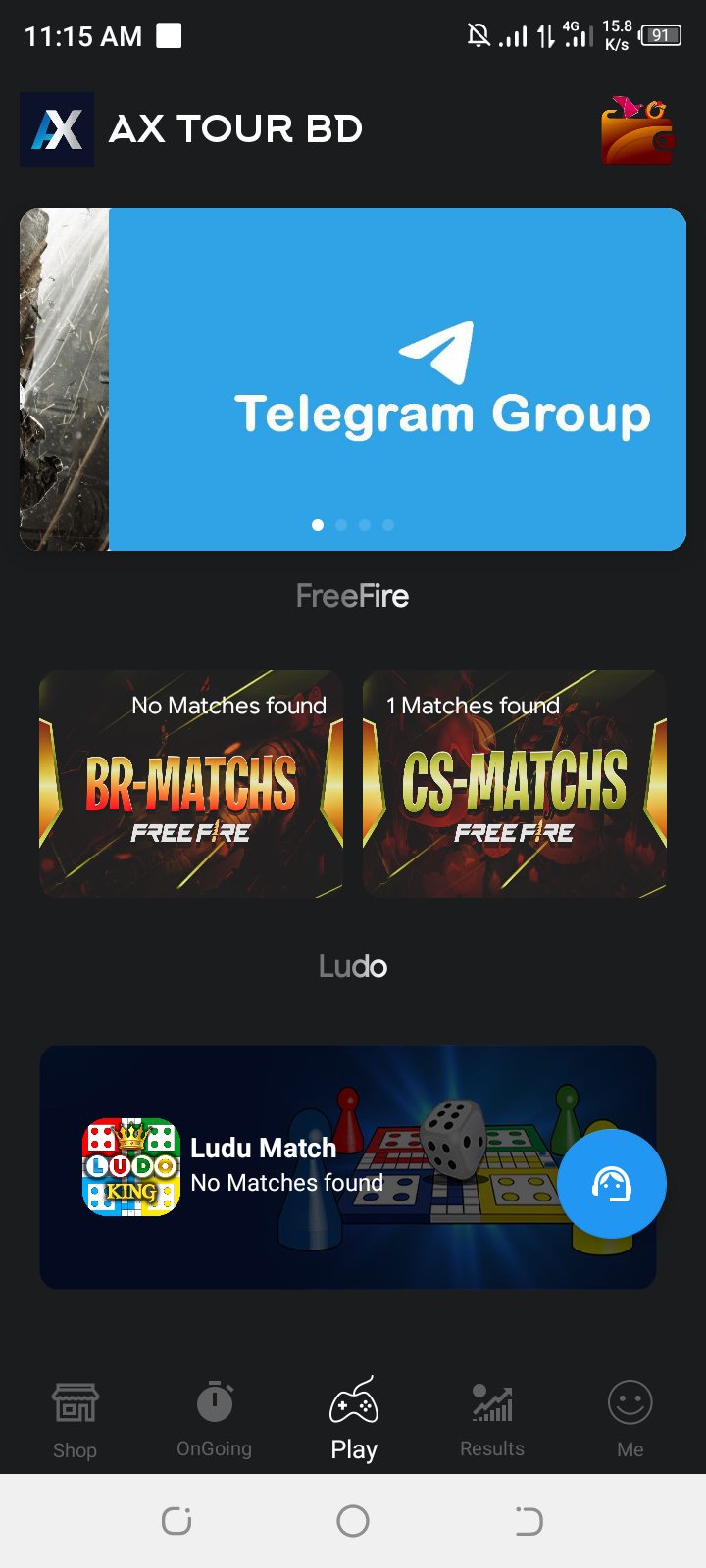Tap the system back button
The width and height of the screenshot is (706, 1568).
point(529,1521)
